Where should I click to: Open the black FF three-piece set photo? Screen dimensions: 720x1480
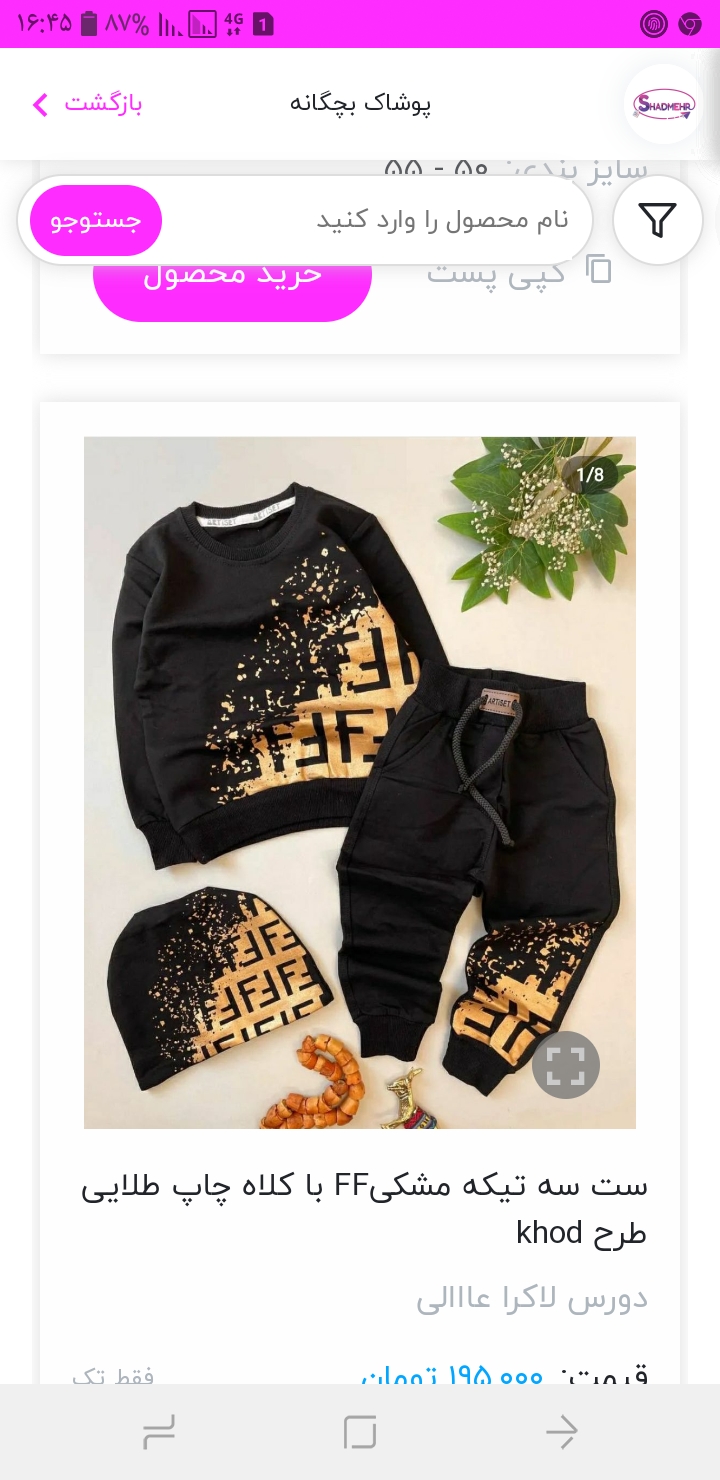[x=360, y=783]
